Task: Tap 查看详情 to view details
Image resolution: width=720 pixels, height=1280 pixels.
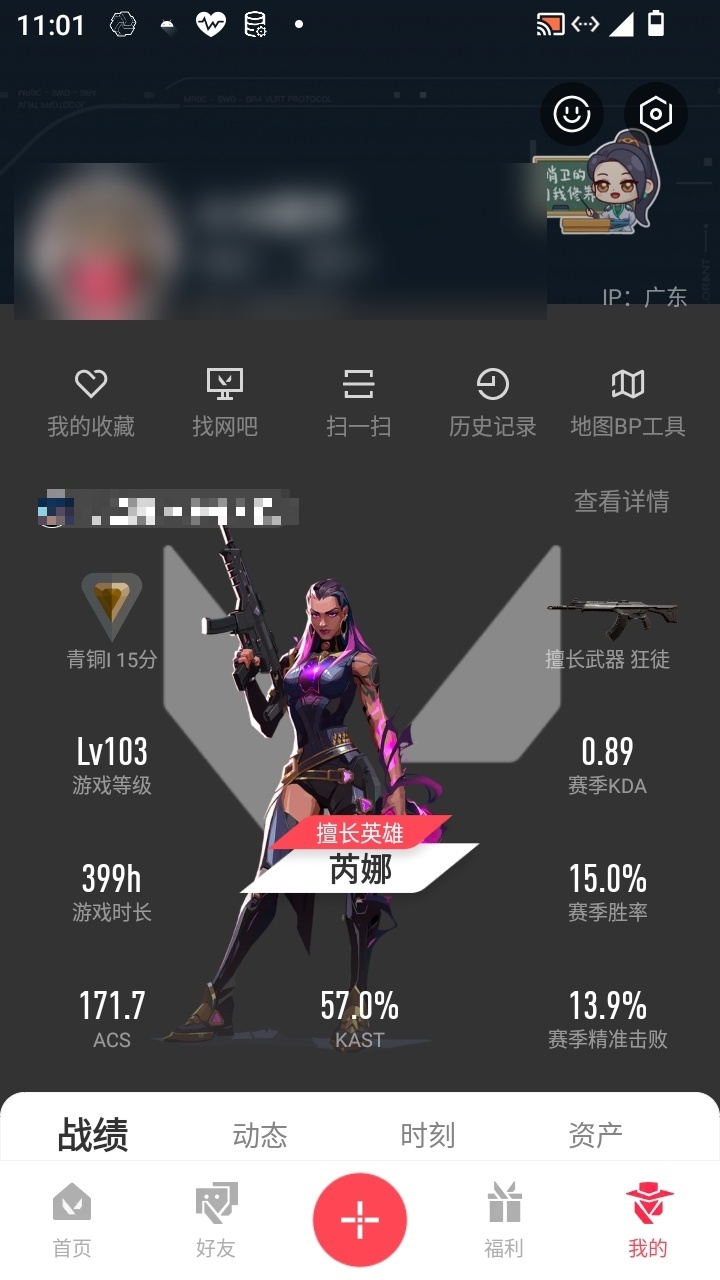Action: pyautogui.click(x=621, y=501)
